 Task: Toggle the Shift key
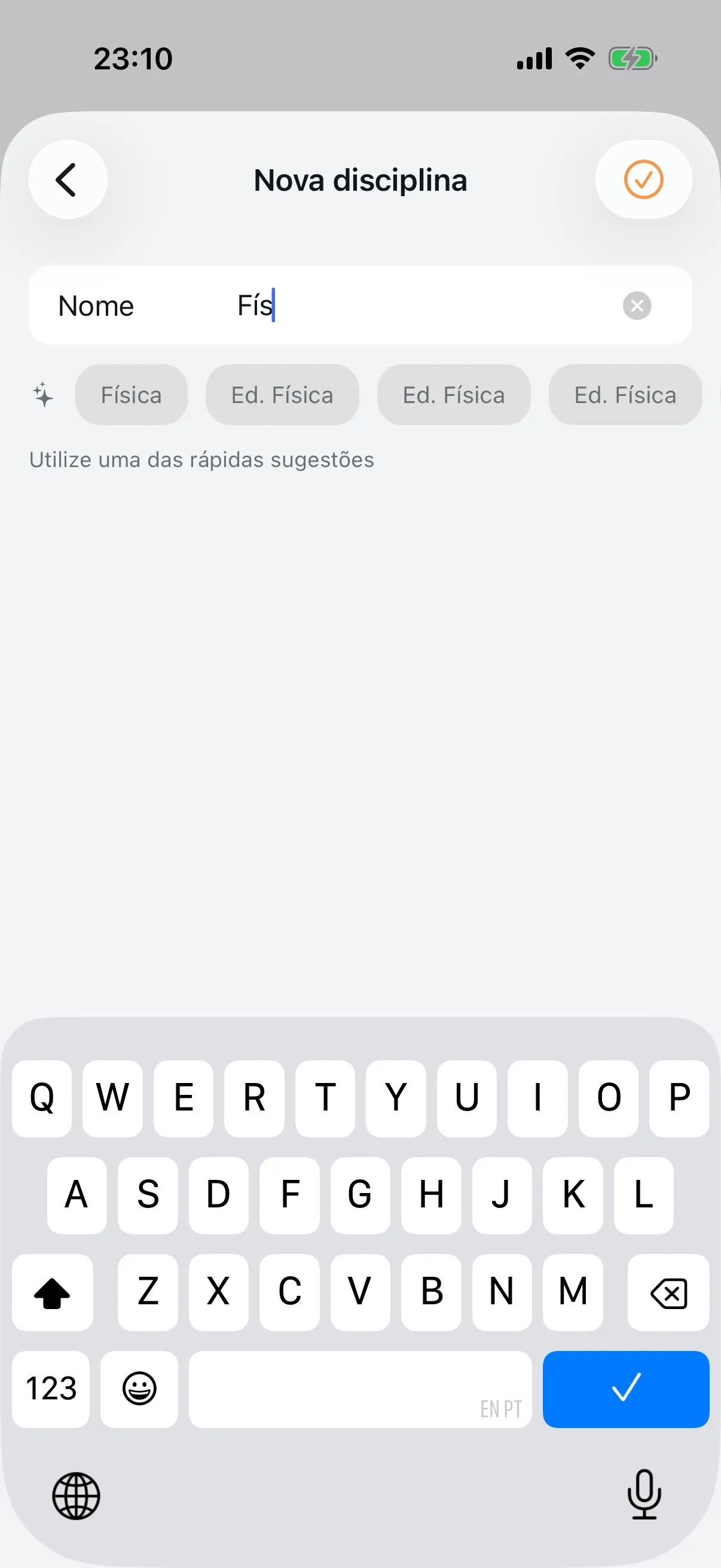(53, 1292)
